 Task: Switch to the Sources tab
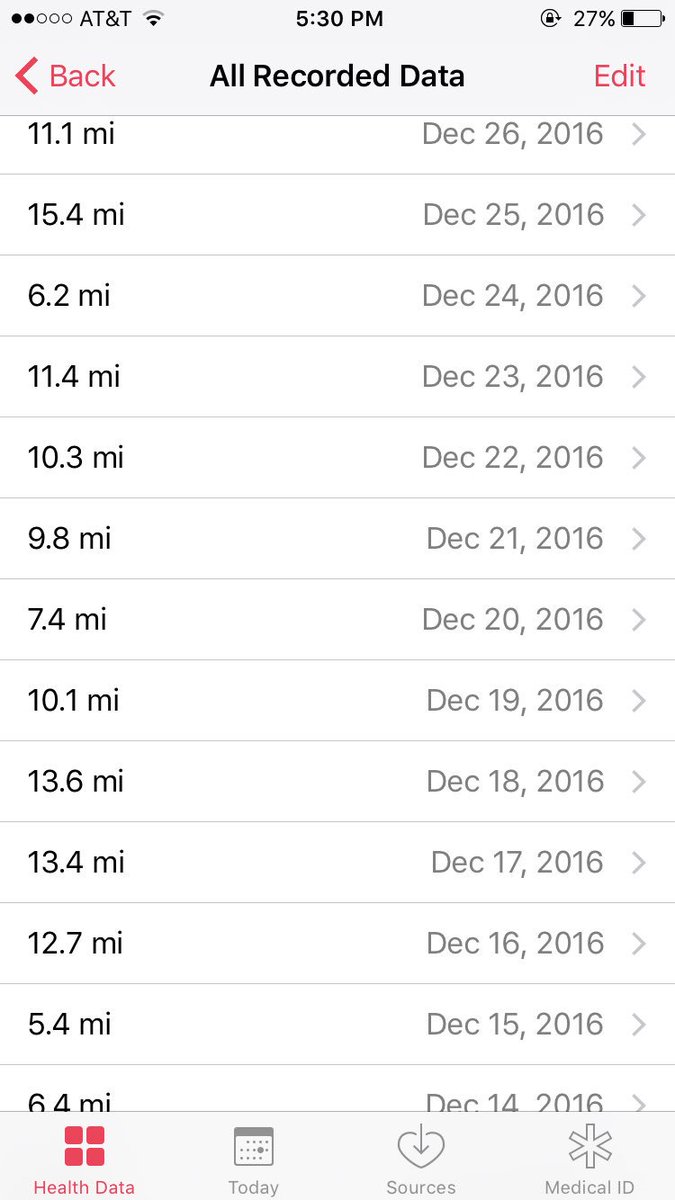[421, 1160]
